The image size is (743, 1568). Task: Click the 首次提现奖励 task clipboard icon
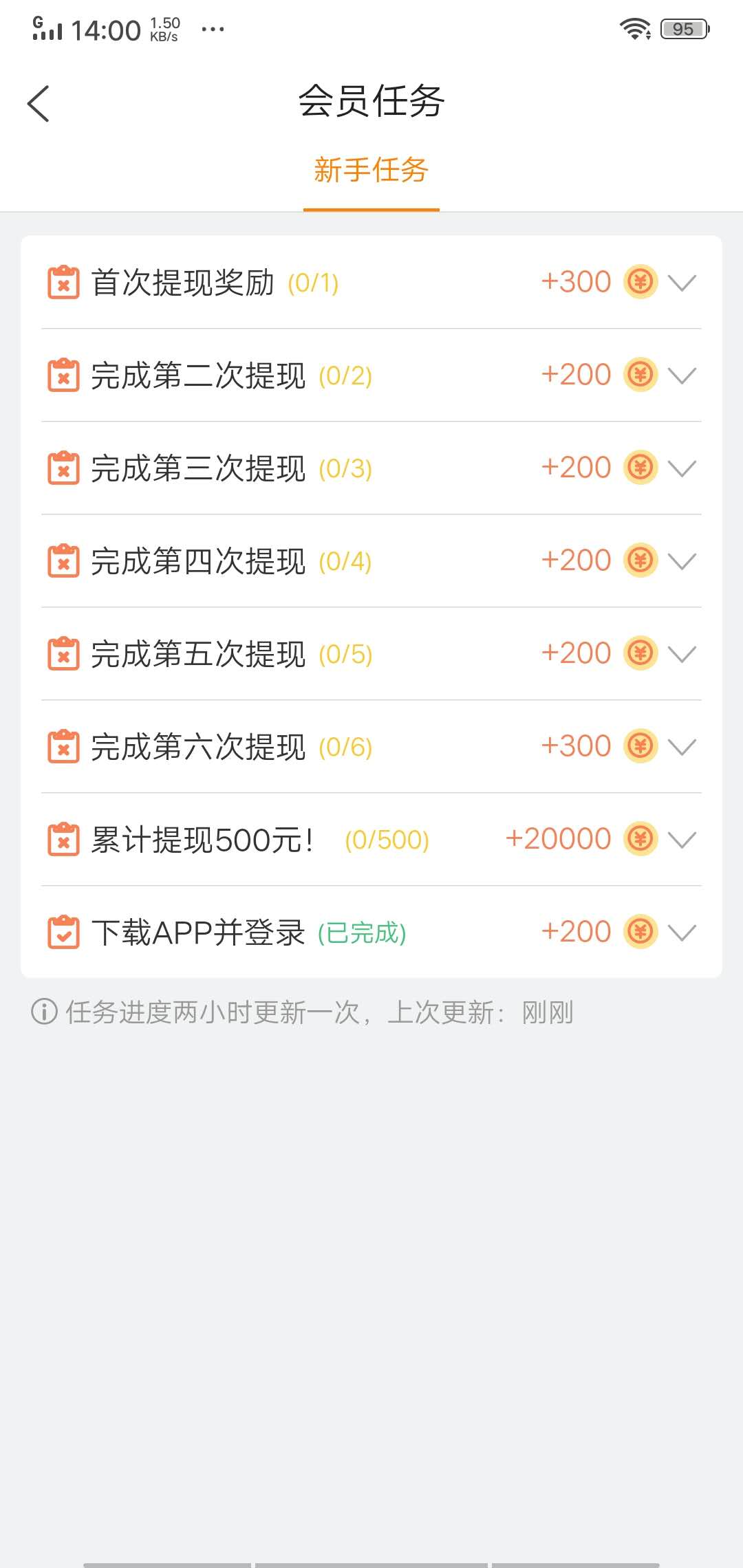pos(63,282)
